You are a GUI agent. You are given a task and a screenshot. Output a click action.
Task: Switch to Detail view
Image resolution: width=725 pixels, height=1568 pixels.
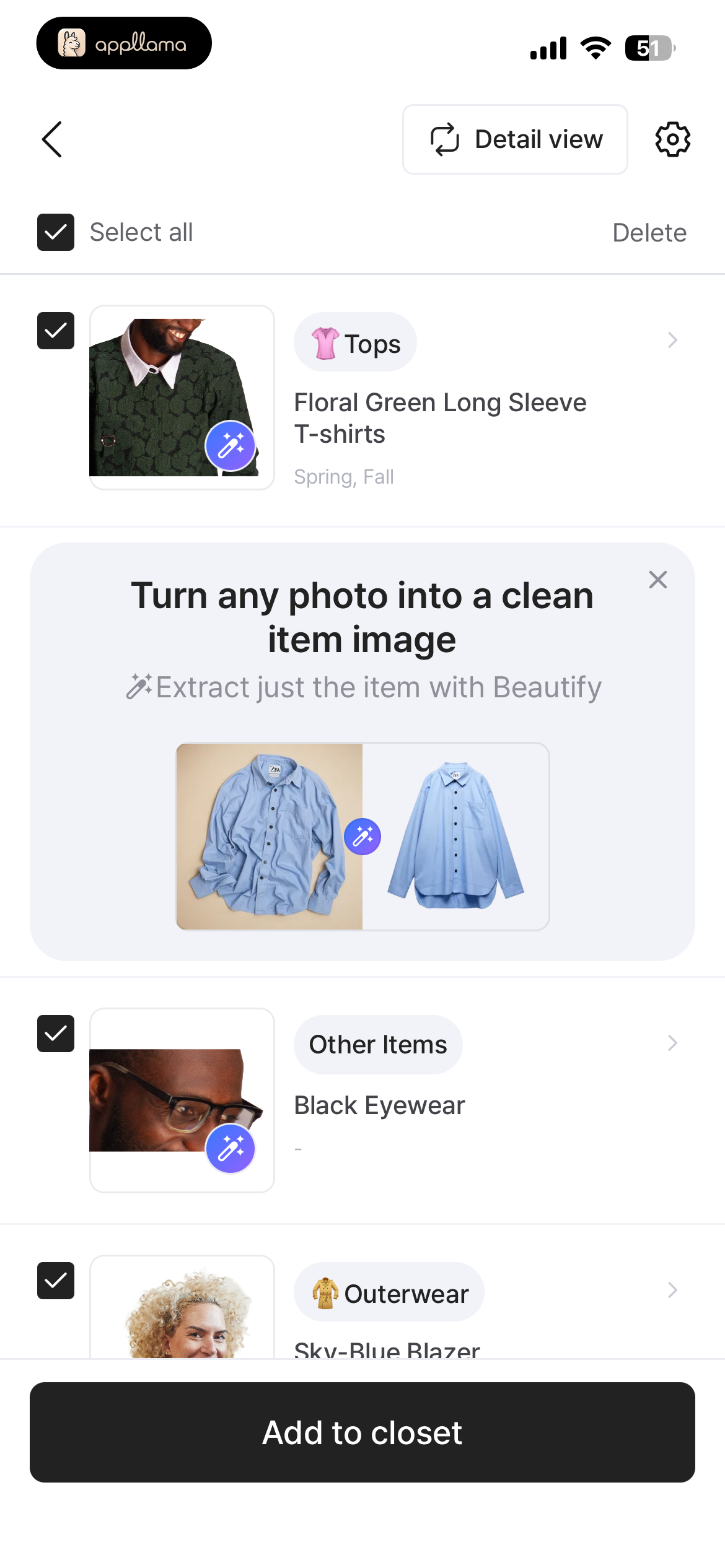click(515, 139)
